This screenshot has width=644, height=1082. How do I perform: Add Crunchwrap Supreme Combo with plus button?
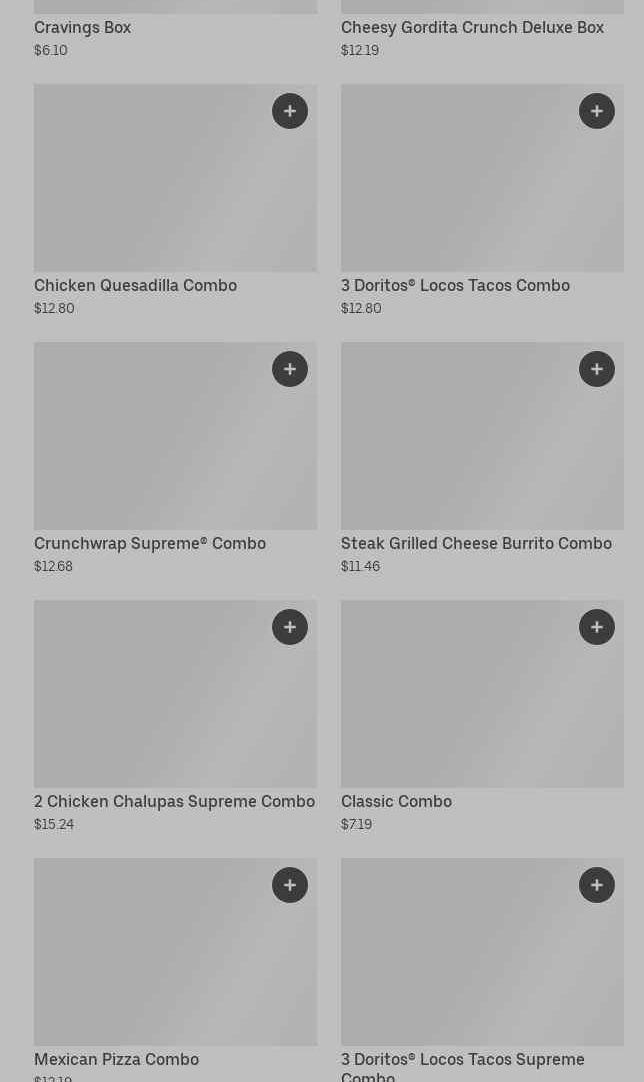(290, 369)
